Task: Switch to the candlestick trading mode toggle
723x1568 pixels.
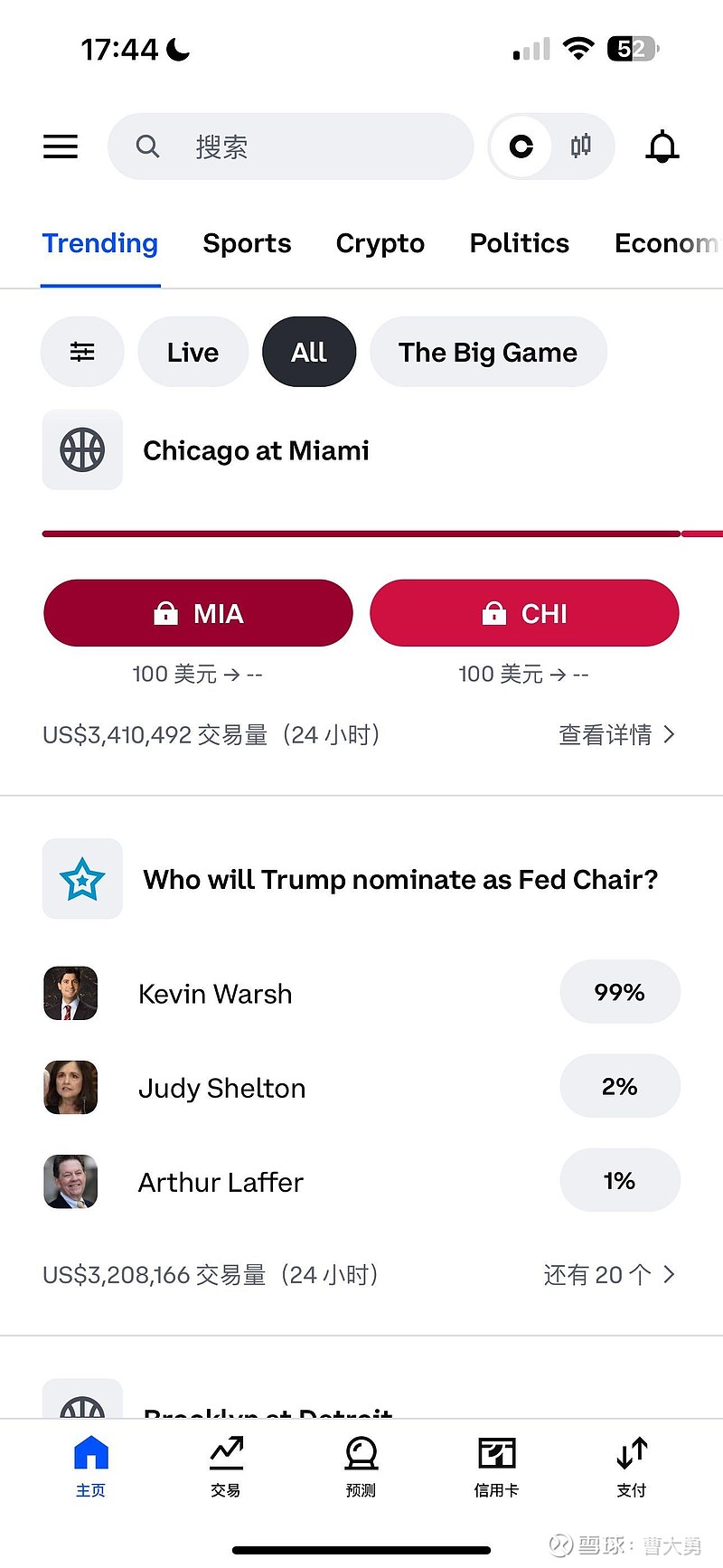Action: [581, 146]
